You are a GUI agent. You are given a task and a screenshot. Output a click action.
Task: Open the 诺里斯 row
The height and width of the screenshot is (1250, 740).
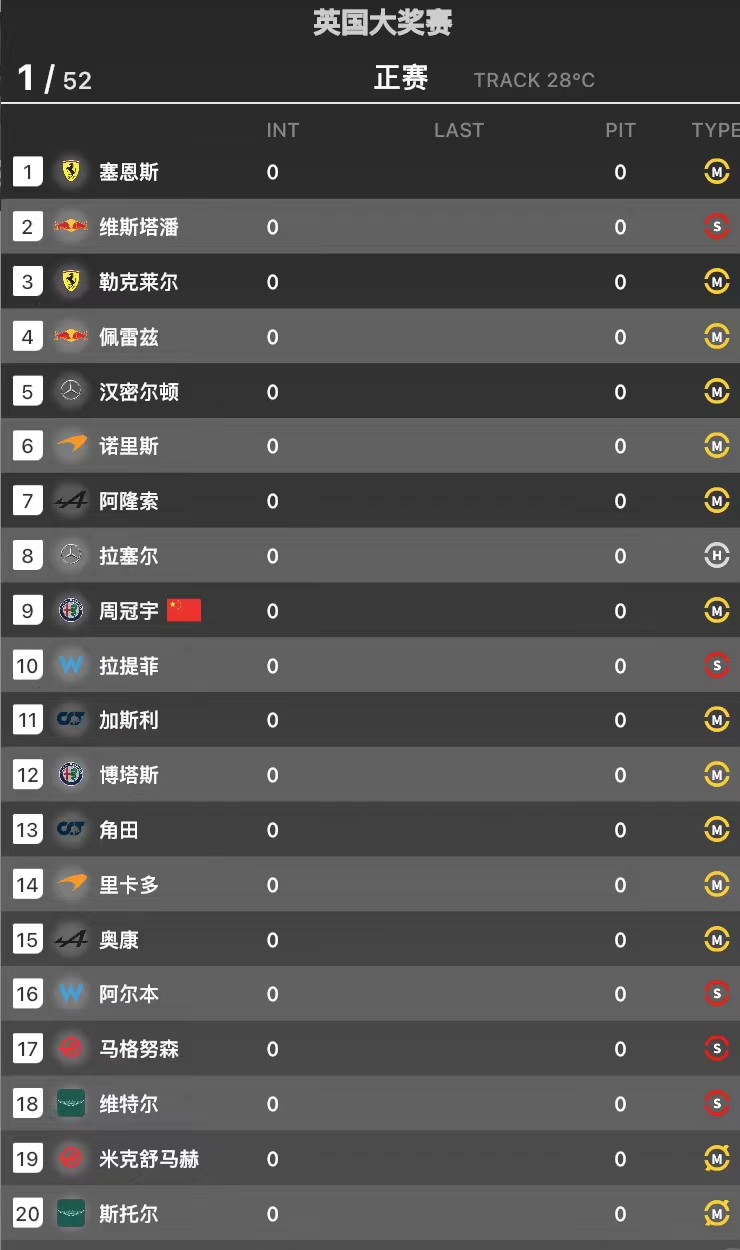pyautogui.click(x=370, y=446)
